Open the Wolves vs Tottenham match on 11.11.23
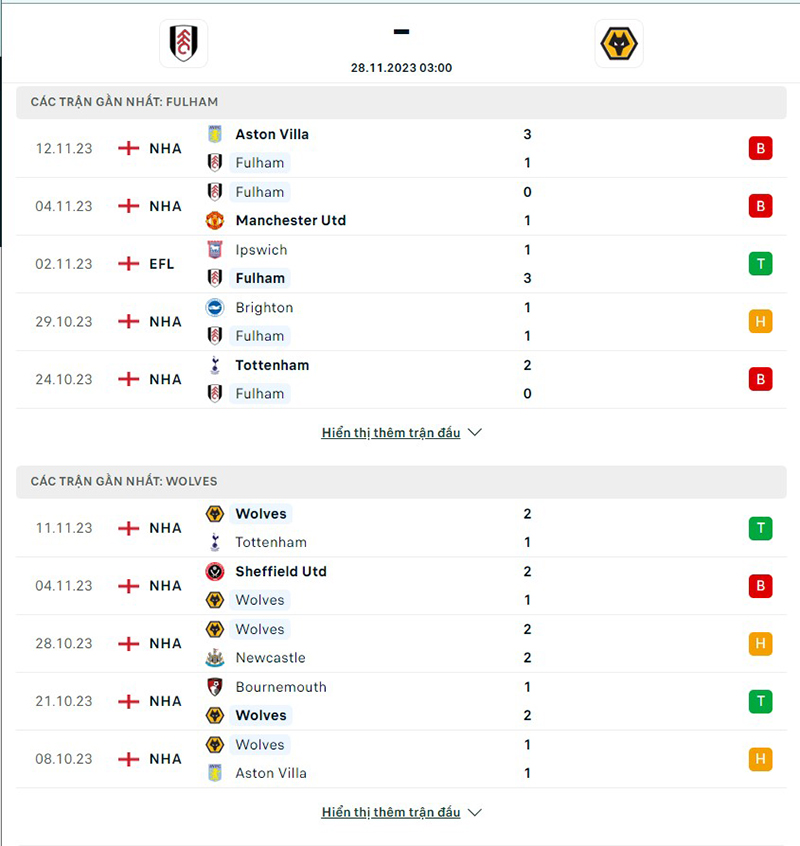 click(x=400, y=528)
